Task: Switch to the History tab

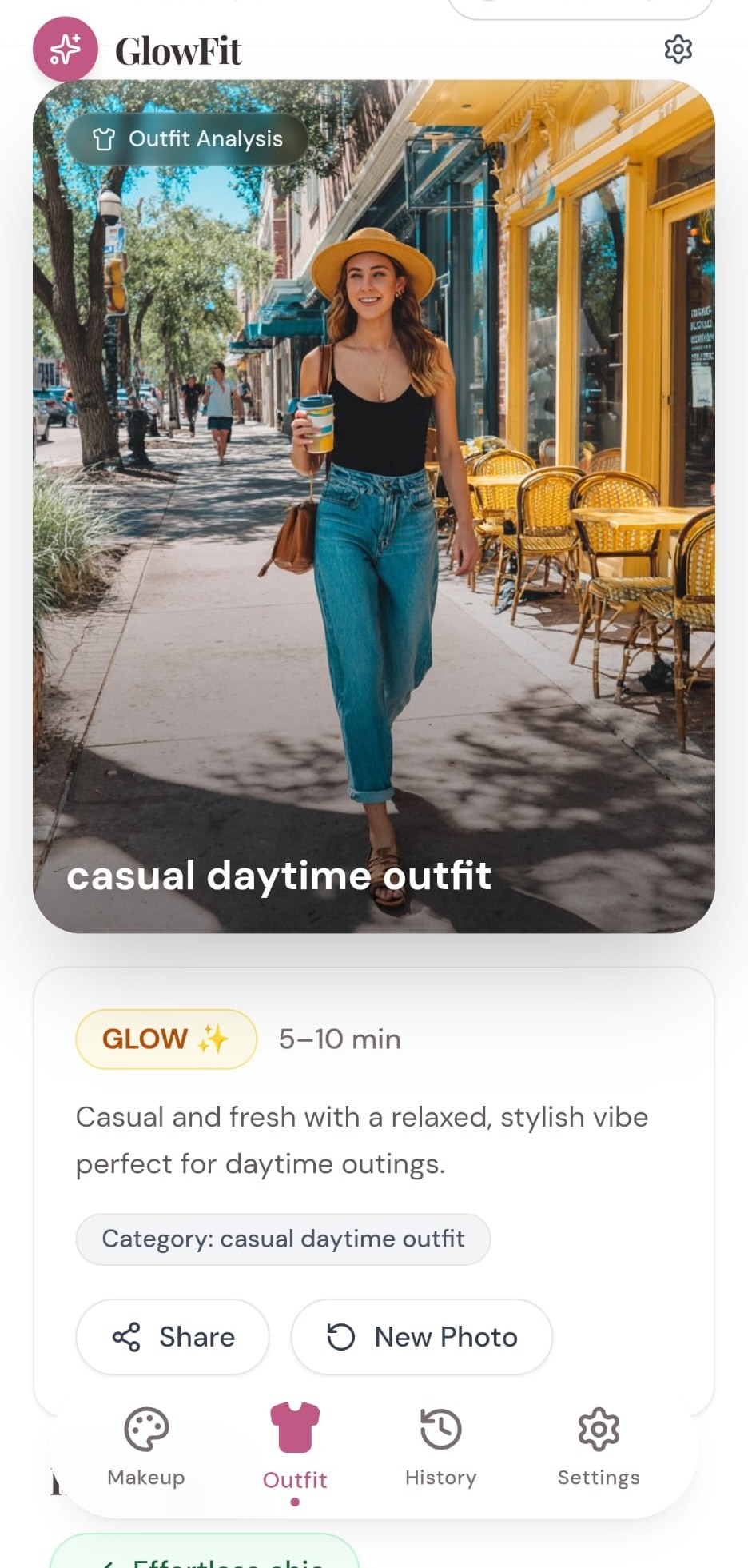Action: 440,1449
